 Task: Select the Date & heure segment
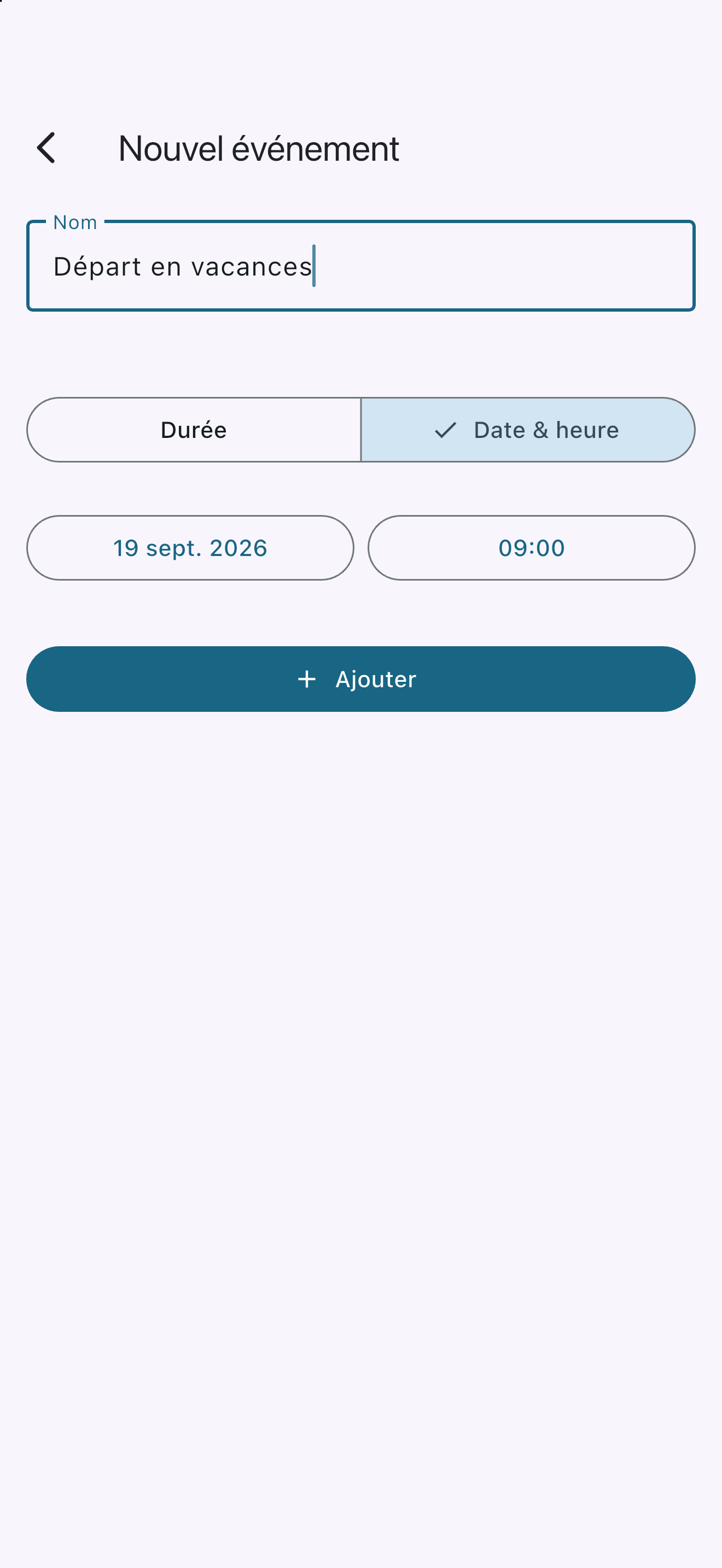[528, 430]
